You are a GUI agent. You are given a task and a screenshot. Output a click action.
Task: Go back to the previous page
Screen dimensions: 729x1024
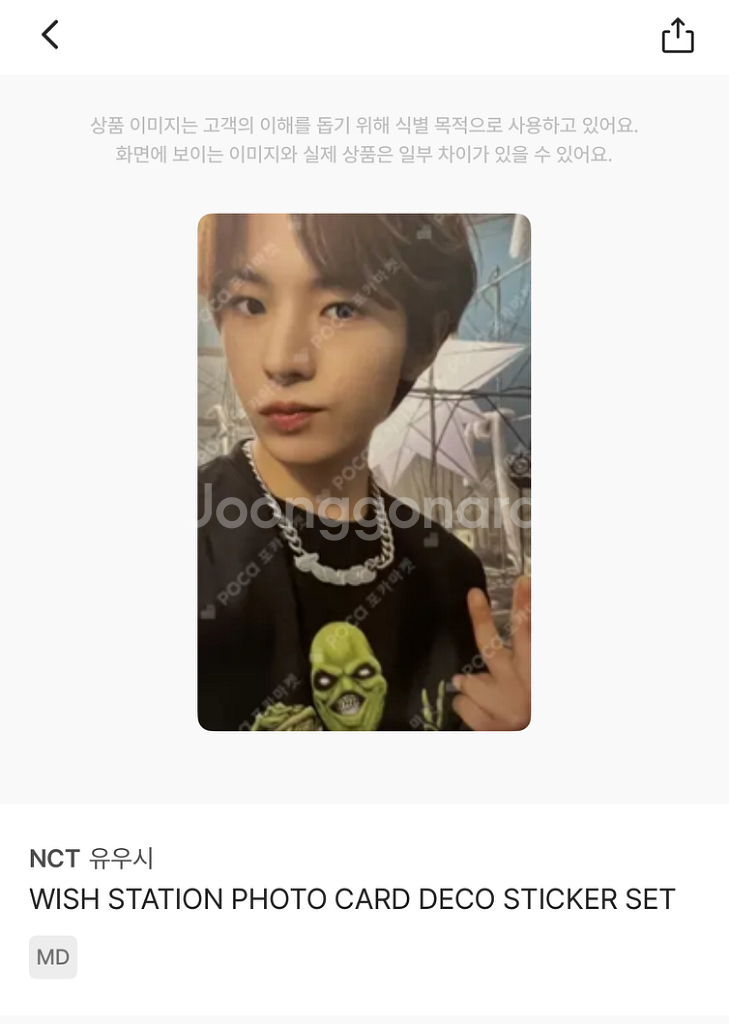point(49,35)
